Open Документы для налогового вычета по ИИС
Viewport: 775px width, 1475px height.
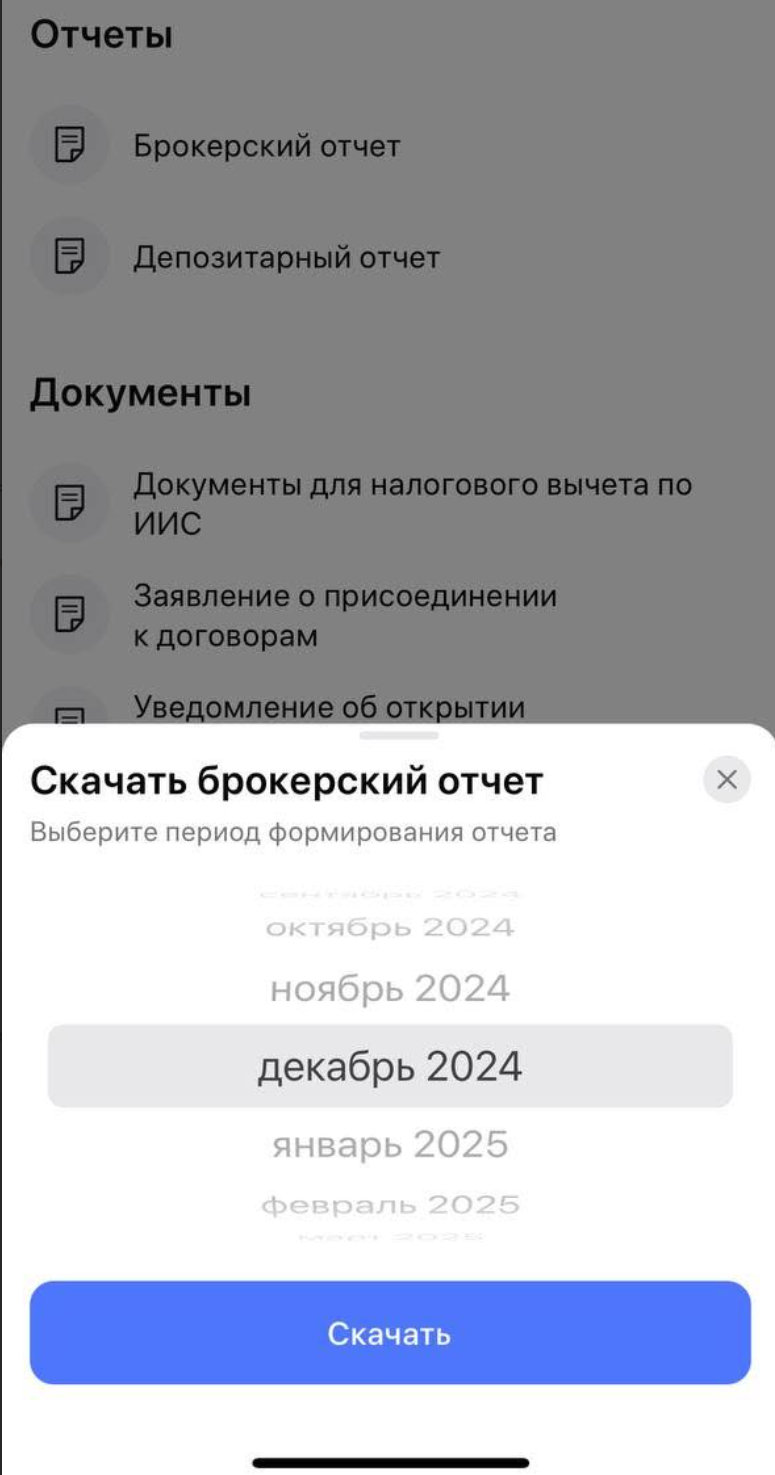tap(412, 503)
